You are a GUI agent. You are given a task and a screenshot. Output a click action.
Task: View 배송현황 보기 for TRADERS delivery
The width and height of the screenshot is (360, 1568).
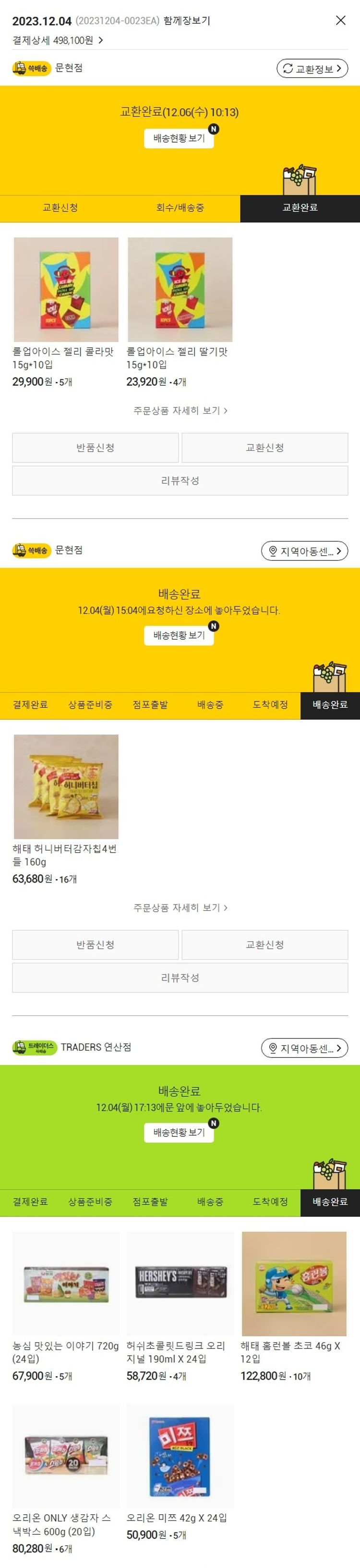tap(179, 1132)
